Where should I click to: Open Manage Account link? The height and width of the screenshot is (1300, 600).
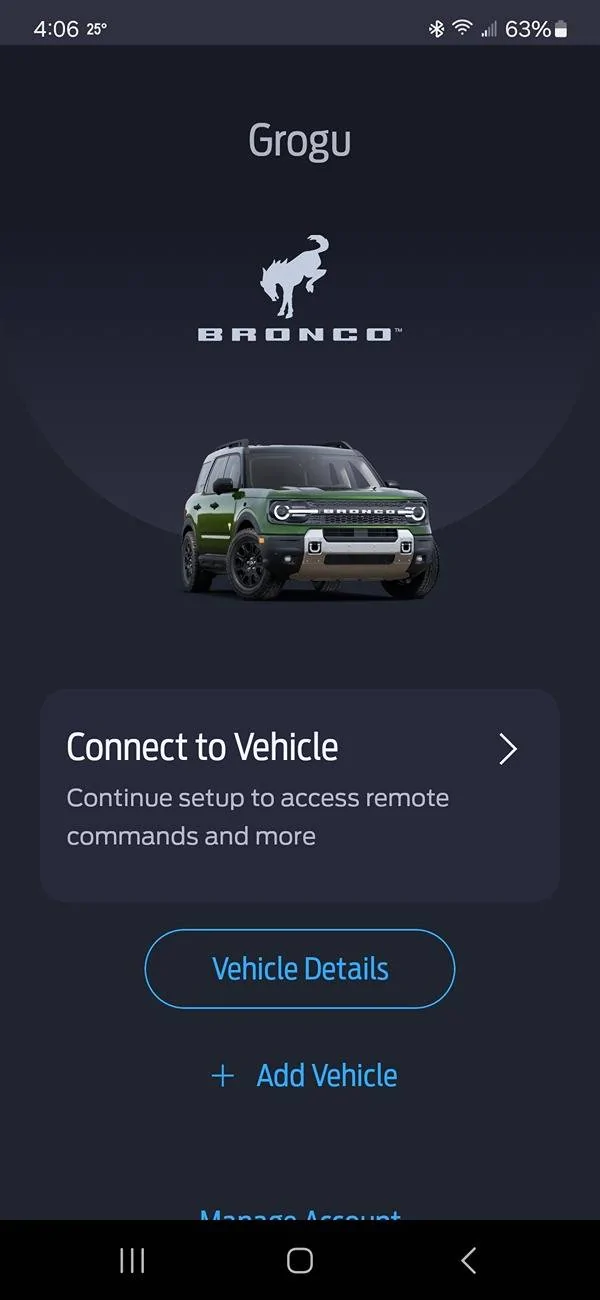coord(300,1213)
